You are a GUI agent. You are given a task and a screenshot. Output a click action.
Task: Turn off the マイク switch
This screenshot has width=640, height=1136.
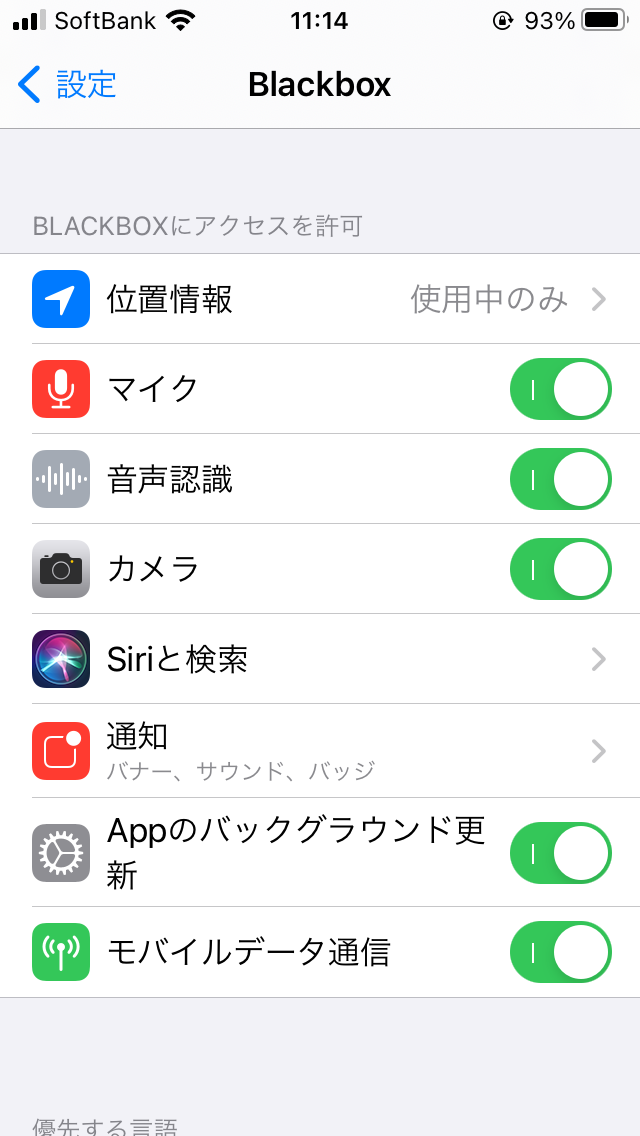[560, 389]
